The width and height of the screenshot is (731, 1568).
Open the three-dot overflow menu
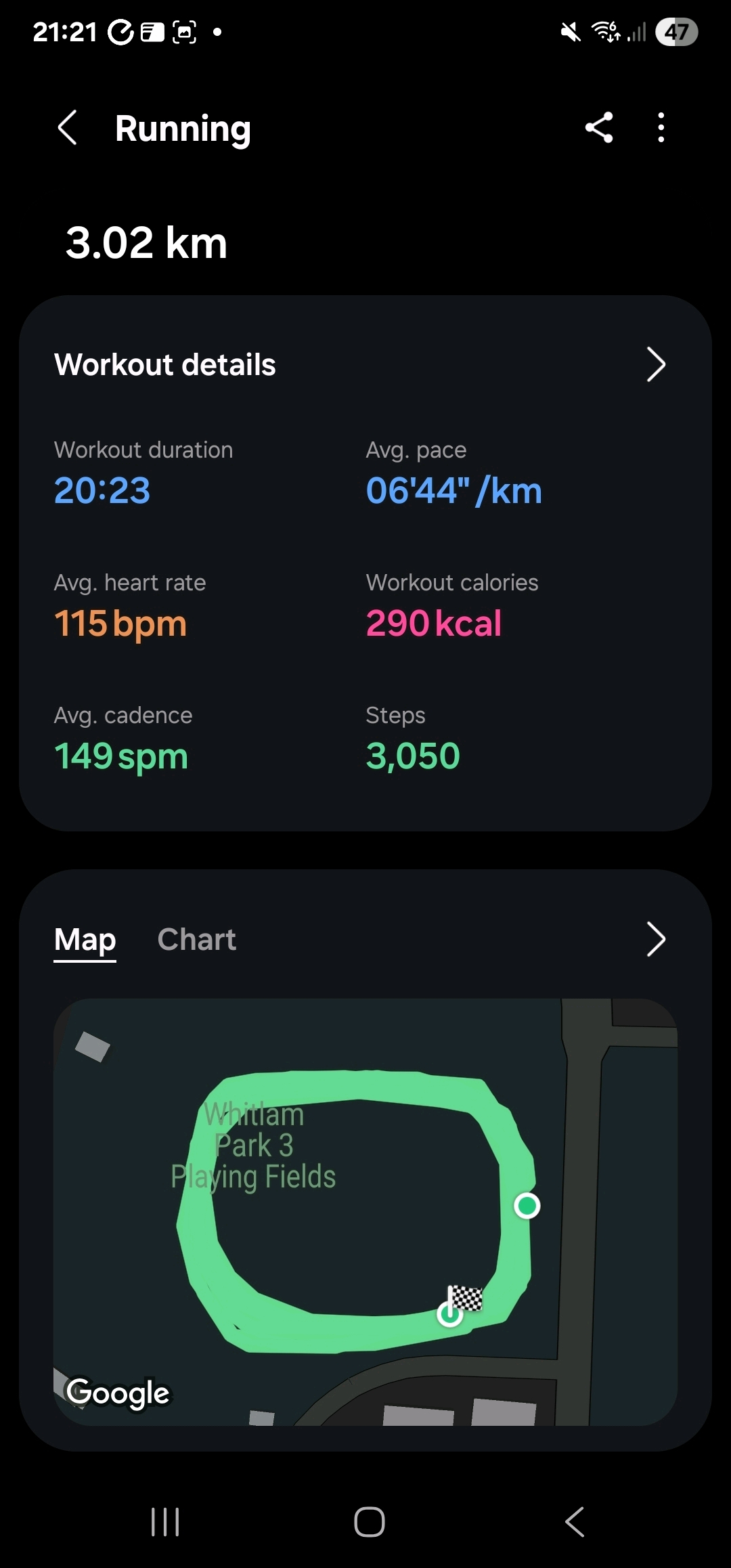click(661, 127)
